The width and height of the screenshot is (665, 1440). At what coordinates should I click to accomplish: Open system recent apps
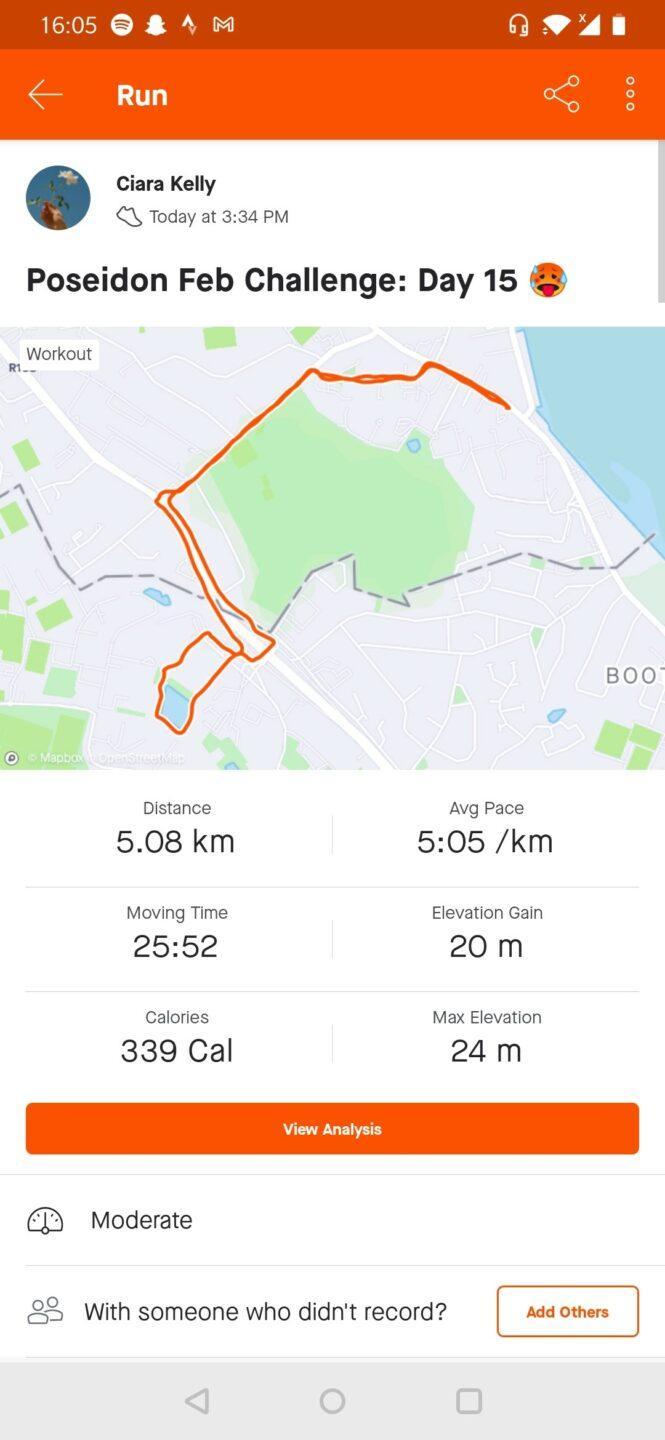[x=468, y=1401]
